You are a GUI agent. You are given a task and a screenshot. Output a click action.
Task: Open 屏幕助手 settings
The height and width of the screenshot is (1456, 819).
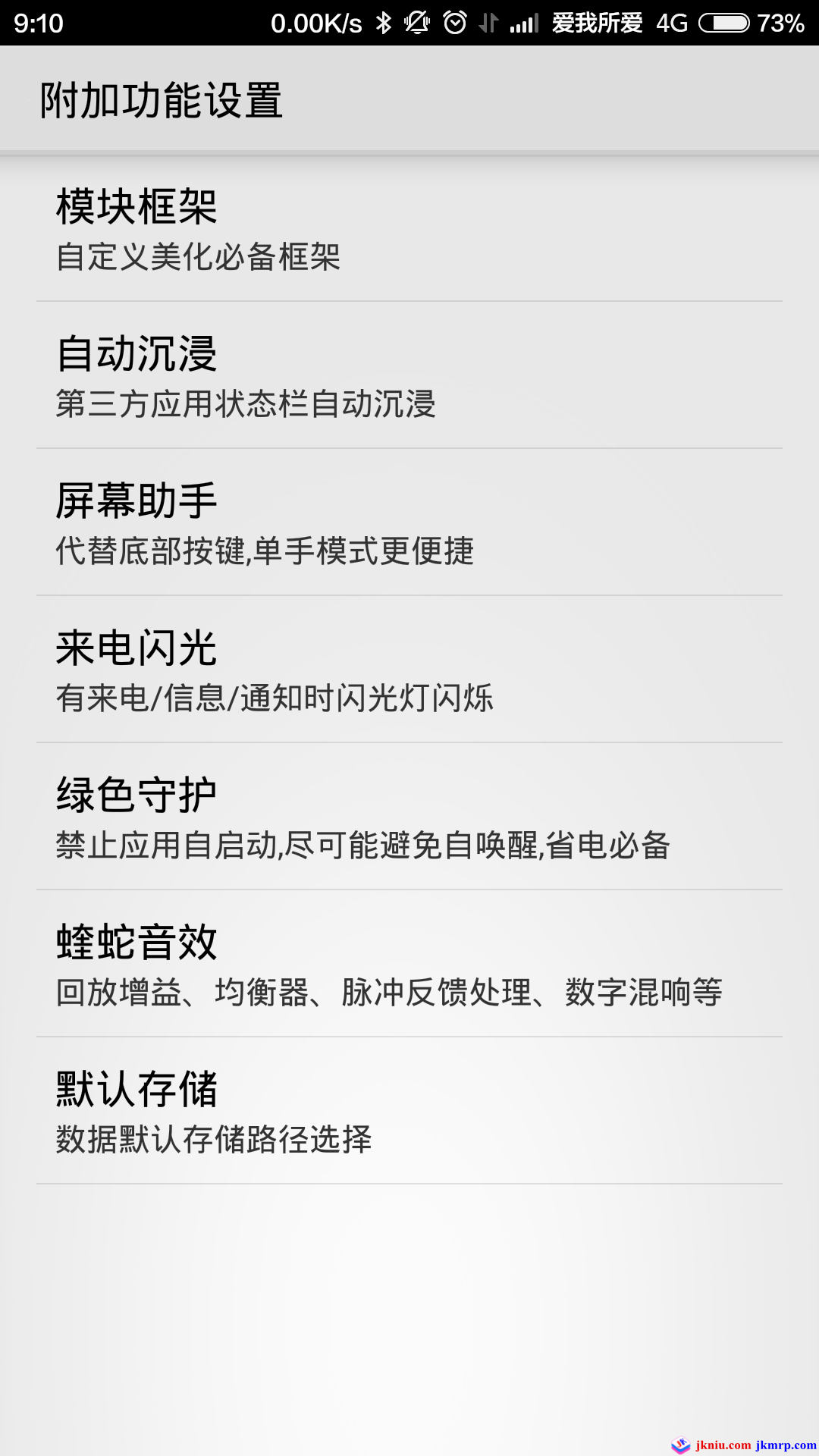(x=409, y=523)
